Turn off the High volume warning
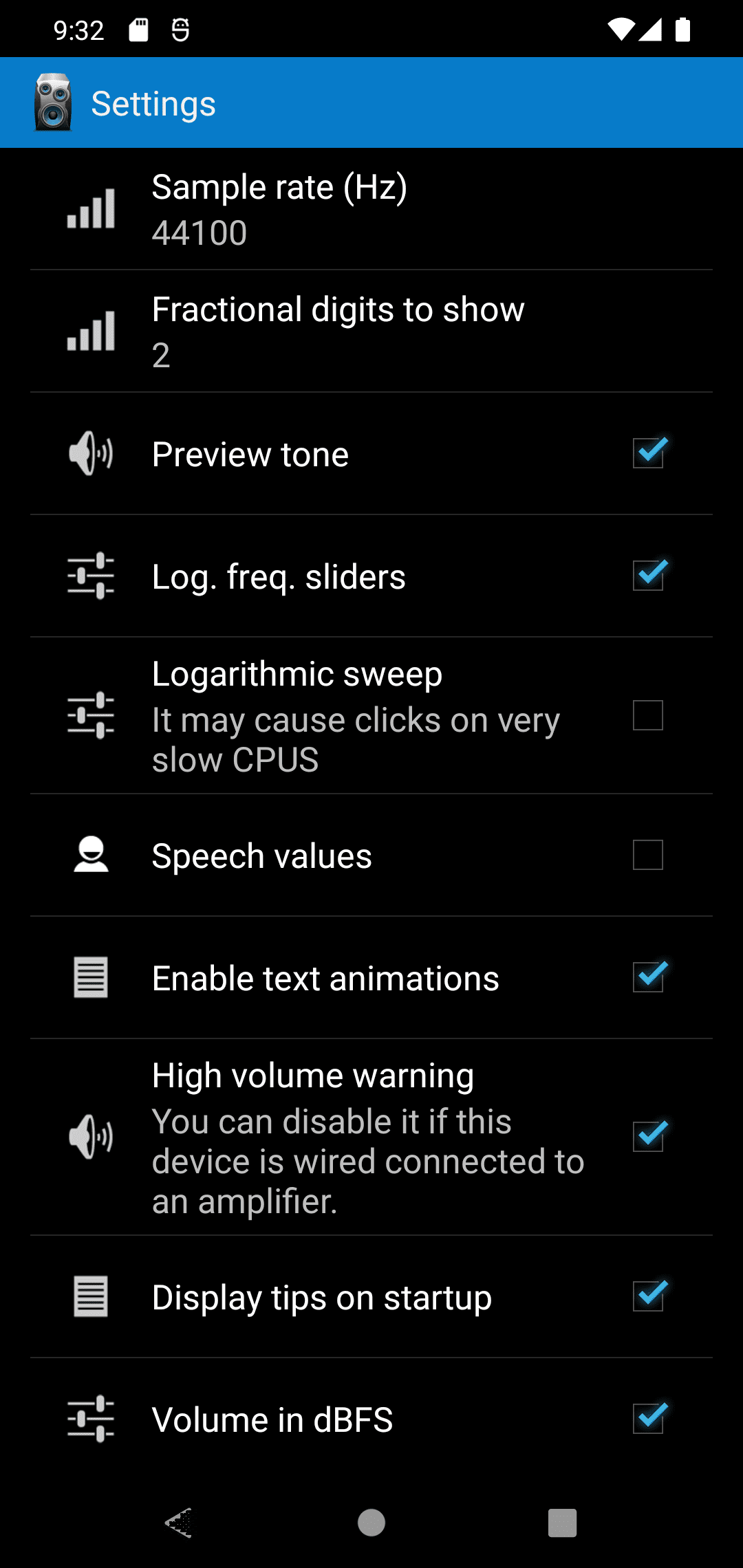 [x=648, y=1137]
